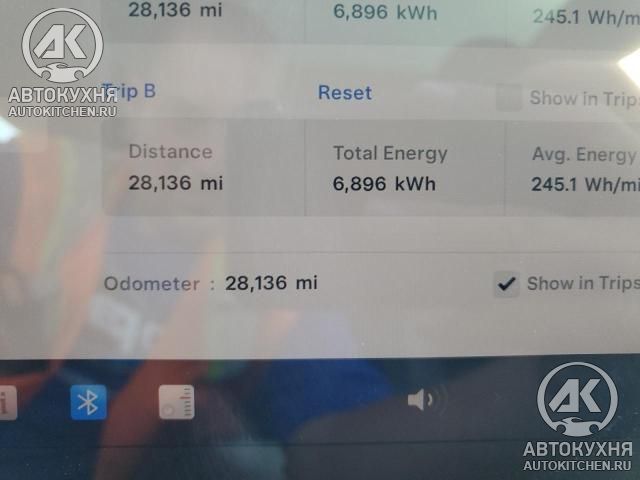Enable Show in Trips for Trip B
Image resolution: width=640 pixels, height=480 pixels.
pos(510,98)
